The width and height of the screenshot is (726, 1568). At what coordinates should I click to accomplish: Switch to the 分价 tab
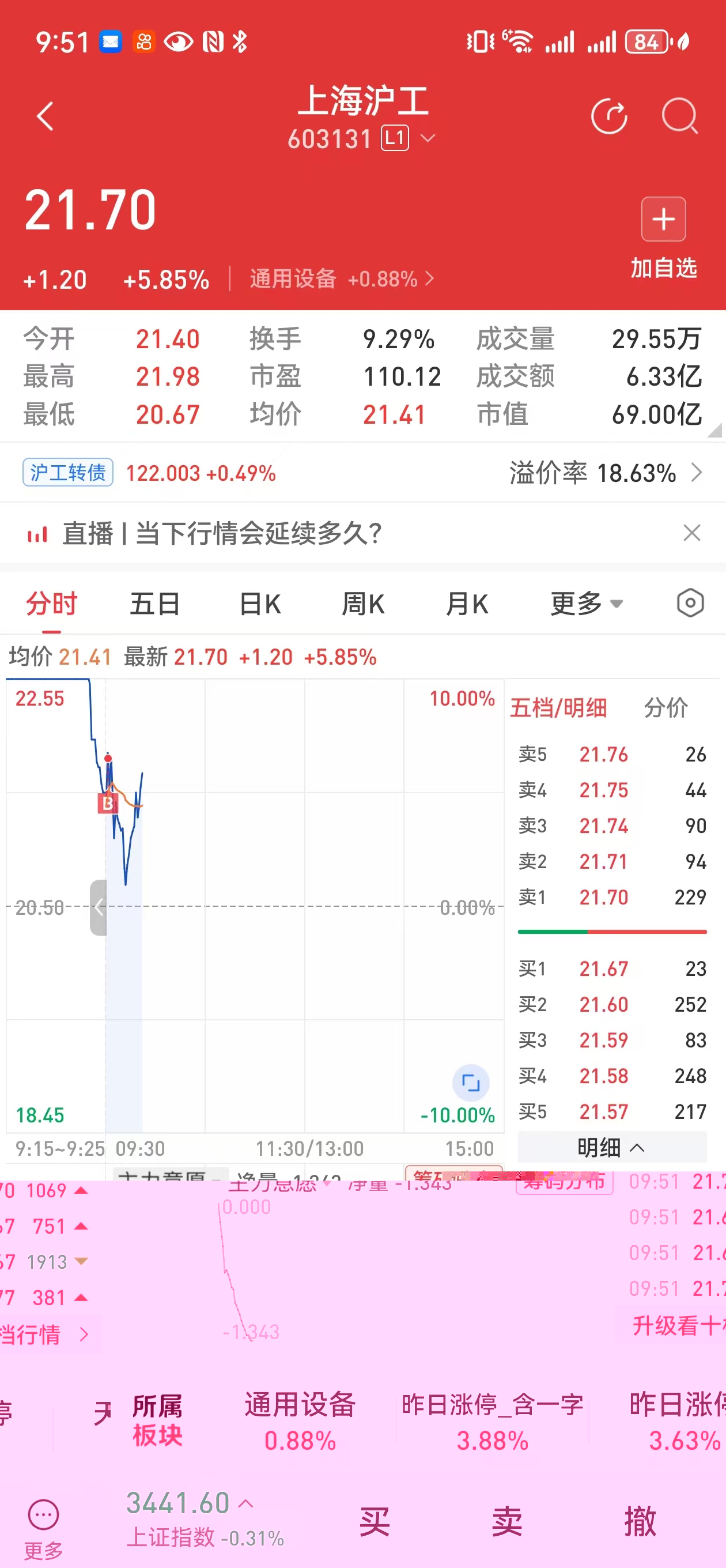tap(665, 707)
